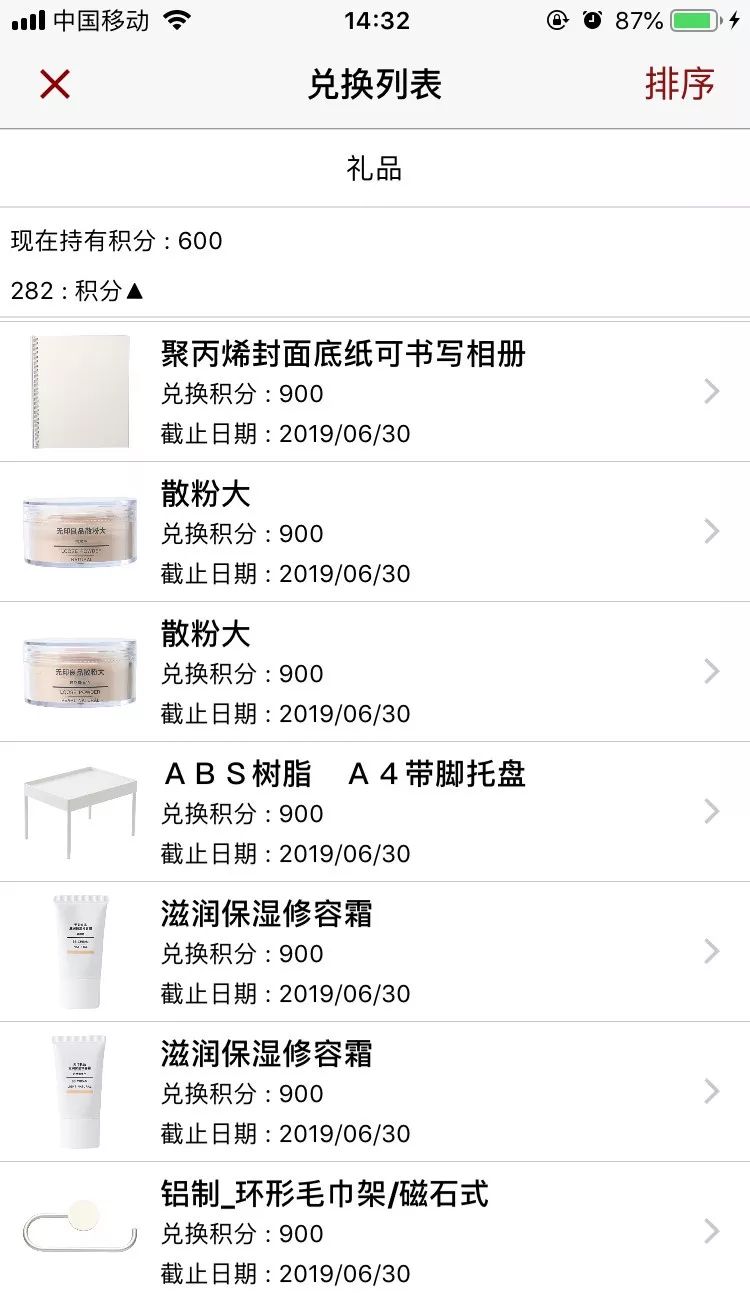Tap the 滋润保湿修容霜 cream tube thumbnail

pyautogui.click(x=78, y=950)
